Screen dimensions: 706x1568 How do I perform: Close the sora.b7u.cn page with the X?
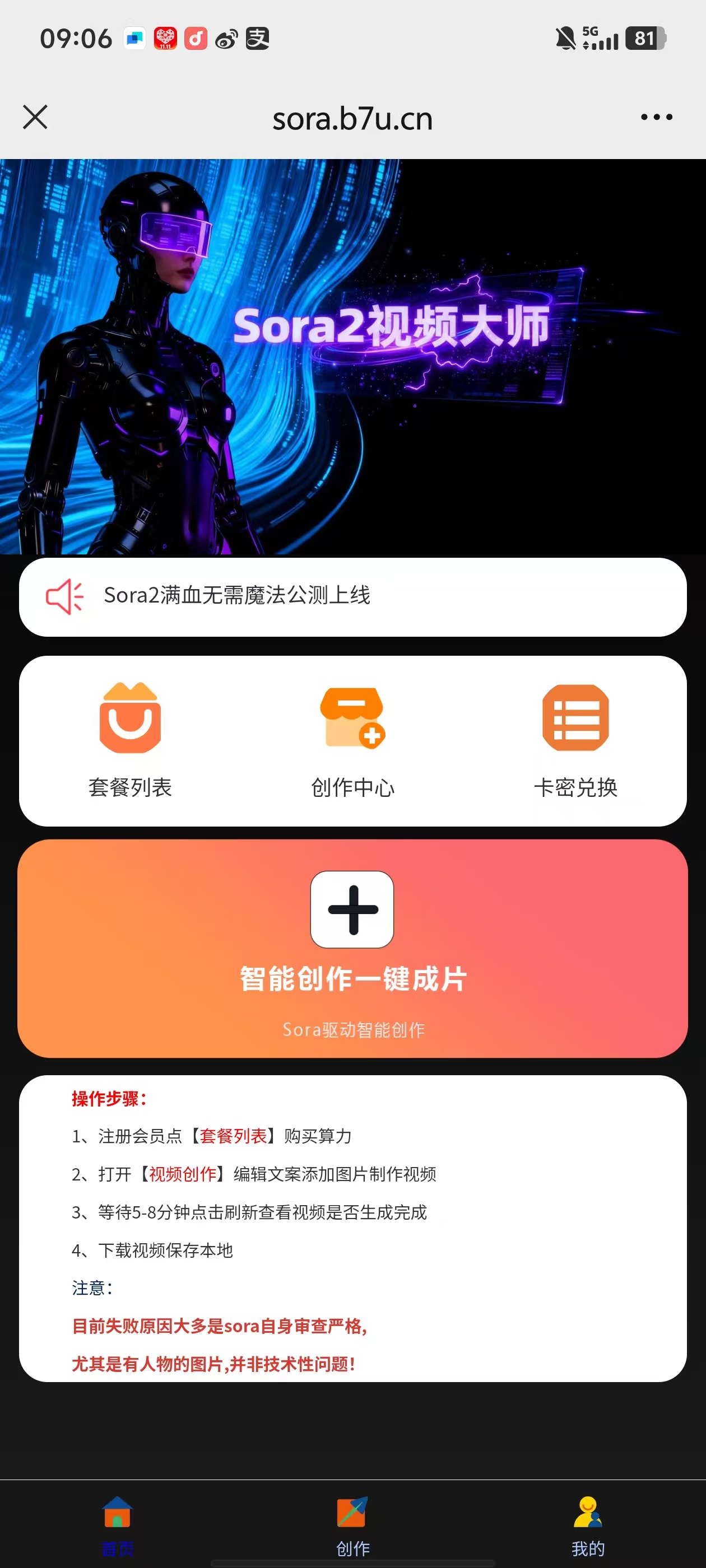tap(35, 118)
